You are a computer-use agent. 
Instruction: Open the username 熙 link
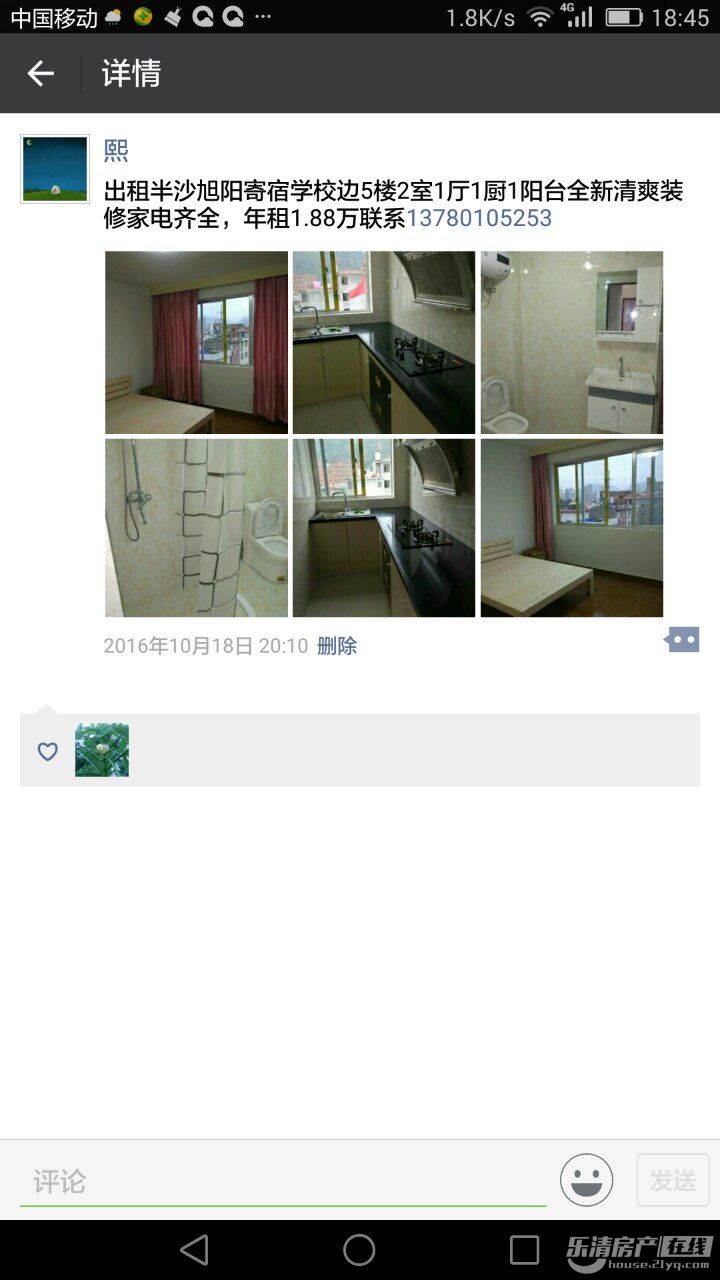[116, 151]
